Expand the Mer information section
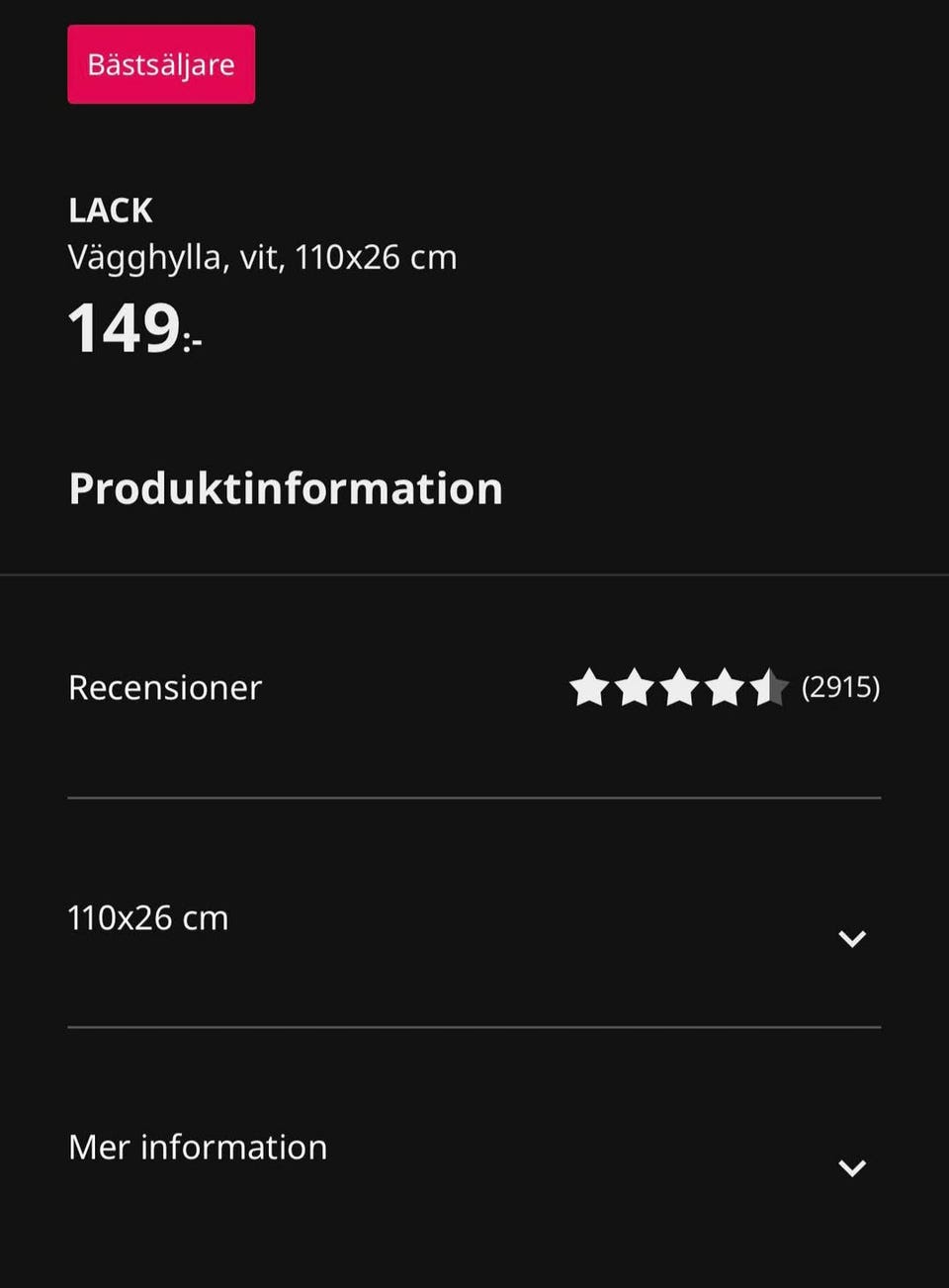The width and height of the screenshot is (949, 1288). point(851,1166)
